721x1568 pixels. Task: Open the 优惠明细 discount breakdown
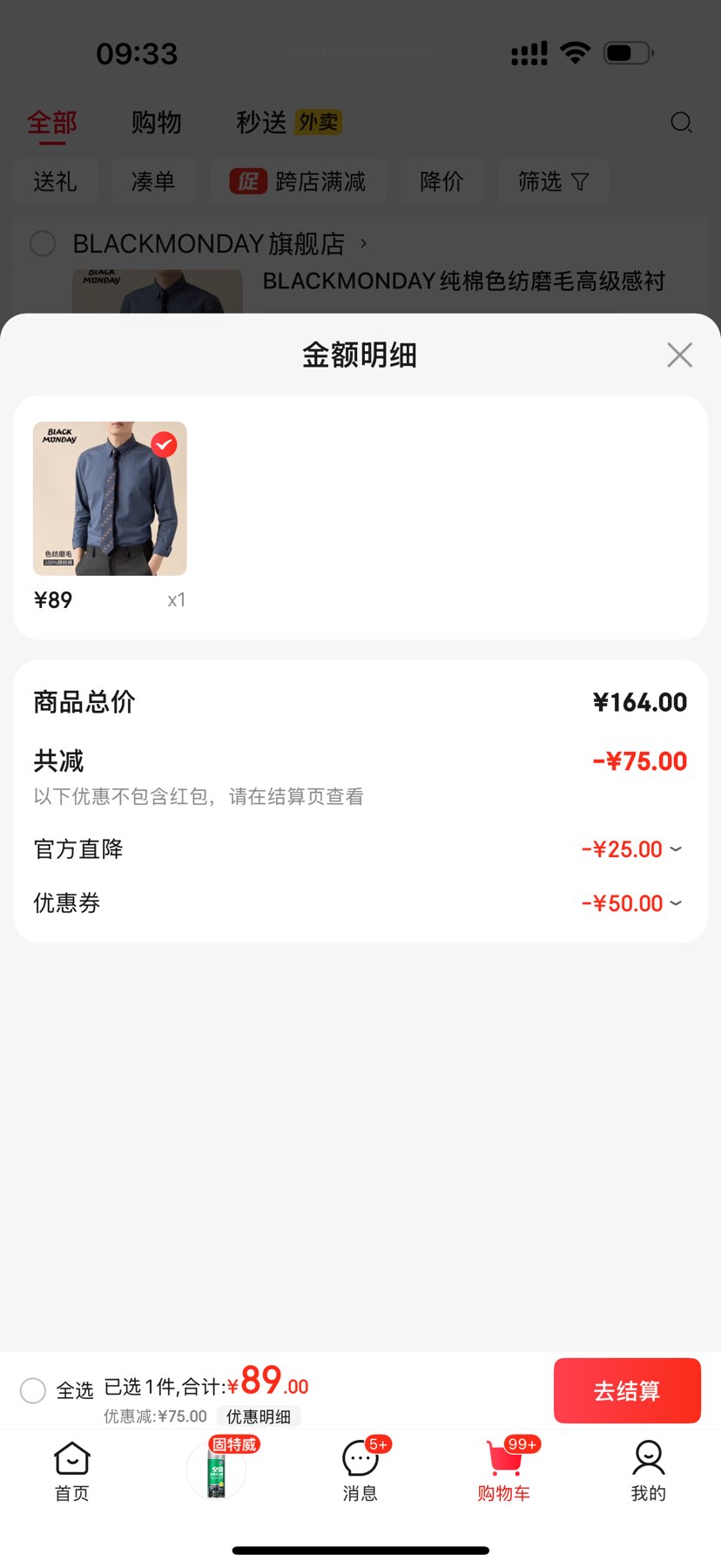click(259, 1417)
